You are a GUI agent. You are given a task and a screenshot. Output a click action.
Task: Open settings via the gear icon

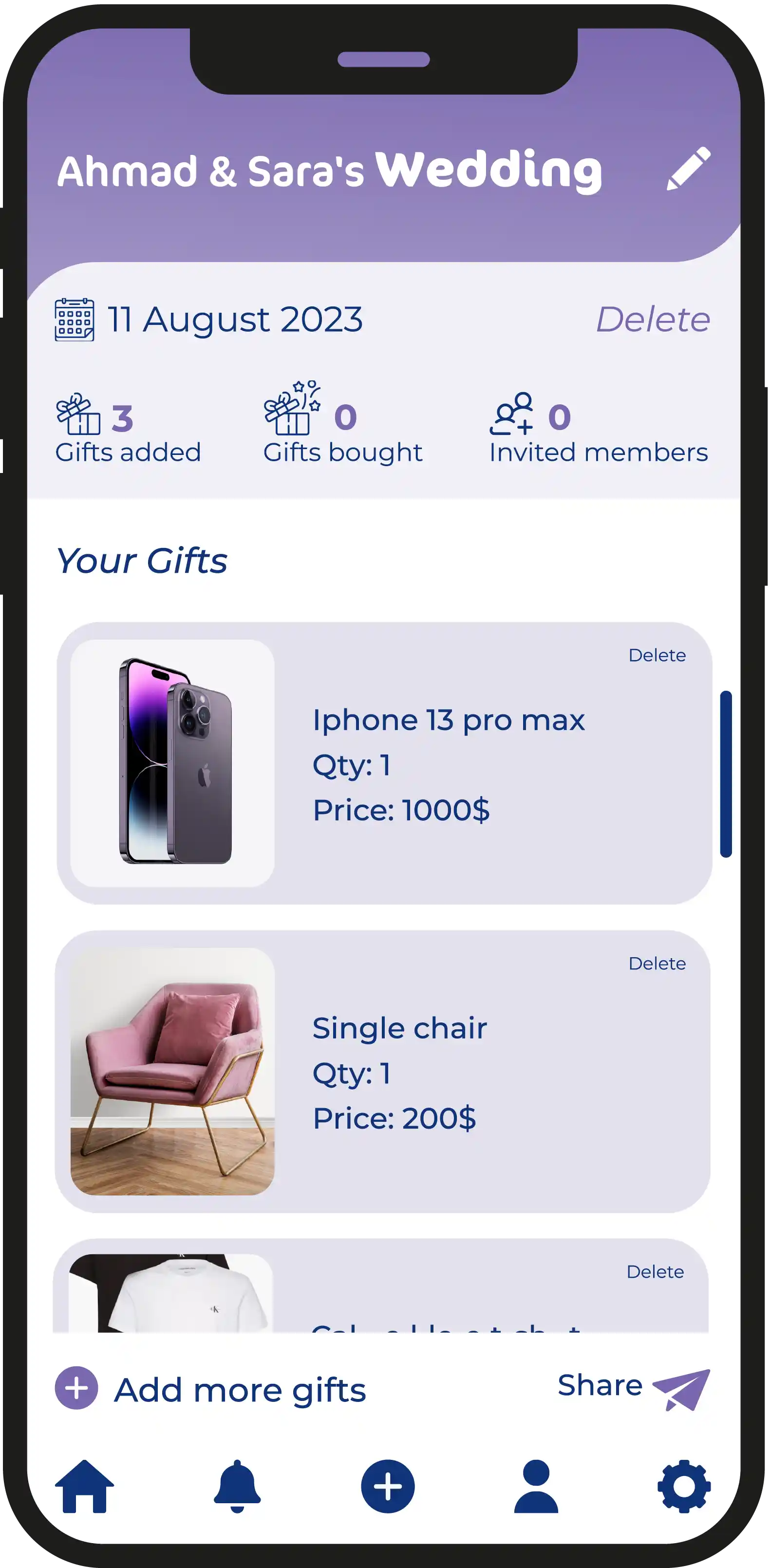pos(684,1486)
